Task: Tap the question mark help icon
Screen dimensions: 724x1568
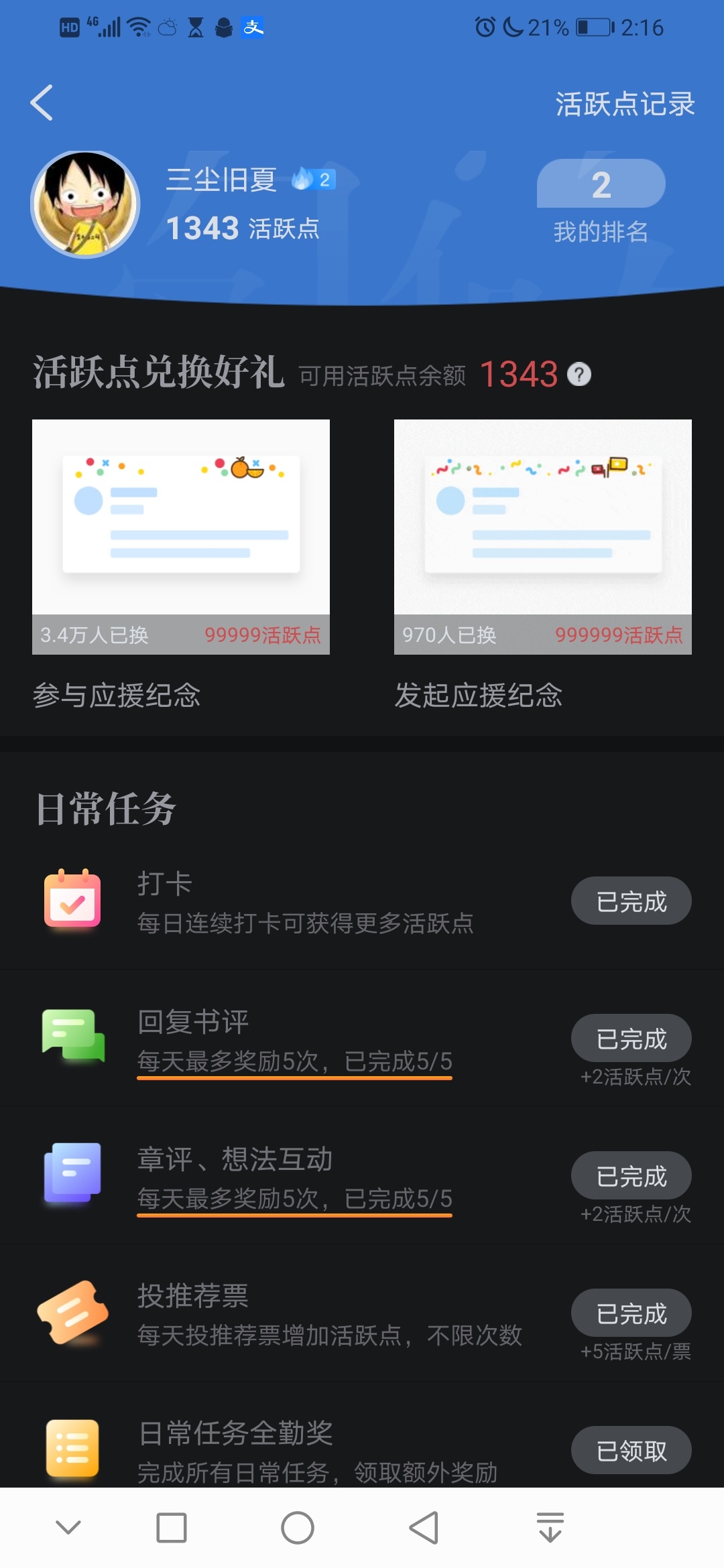Action: pos(579,374)
